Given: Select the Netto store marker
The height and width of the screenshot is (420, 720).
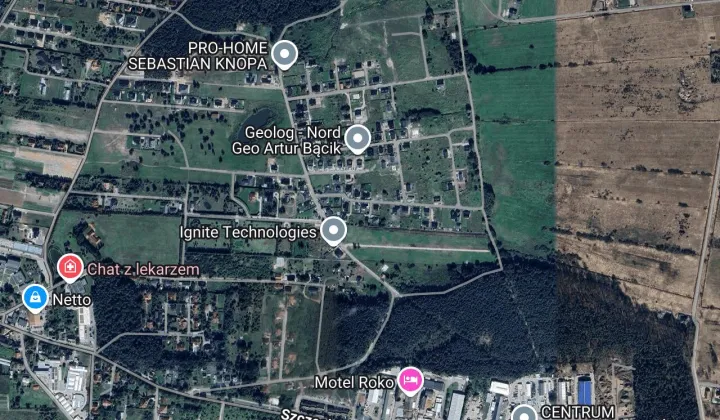Looking at the screenshot, I should (x=35, y=297).
